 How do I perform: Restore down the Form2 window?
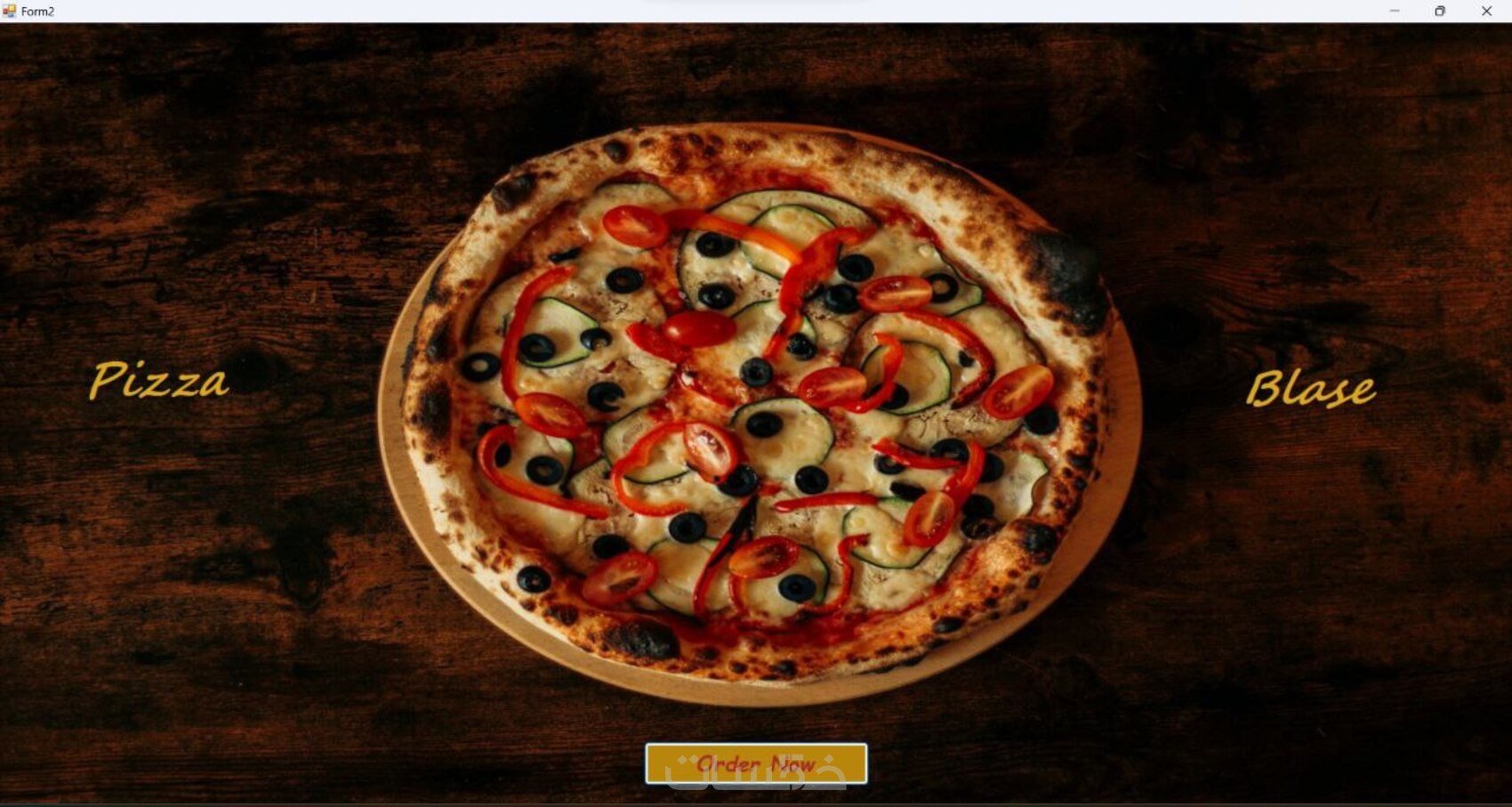tap(1440, 11)
